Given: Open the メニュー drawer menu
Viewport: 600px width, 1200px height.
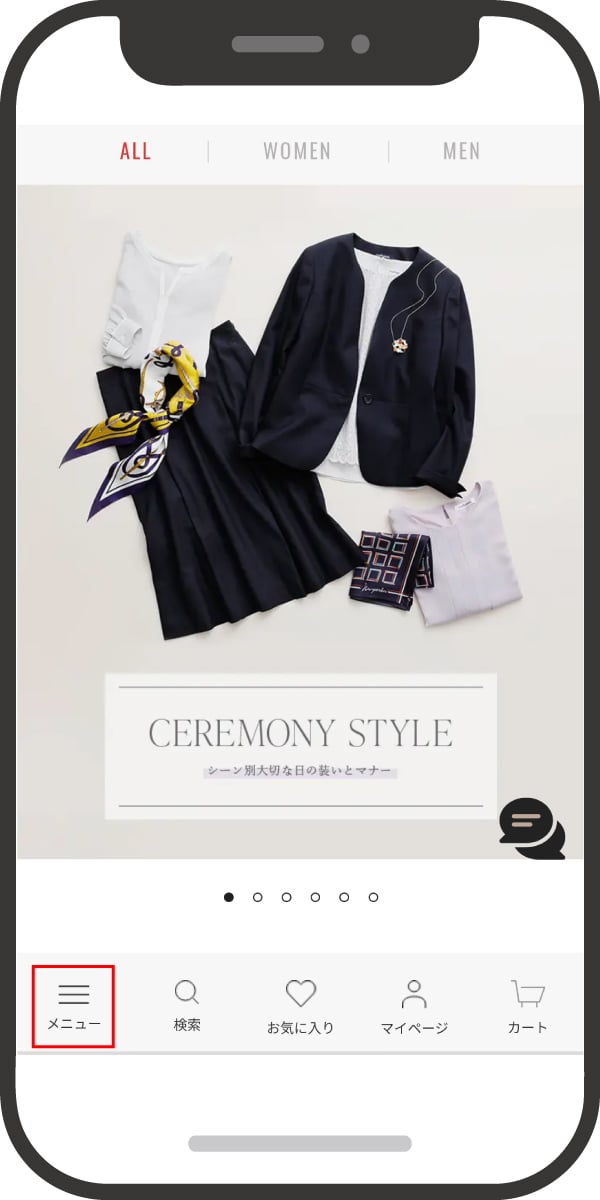Looking at the screenshot, I should (x=73, y=1006).
